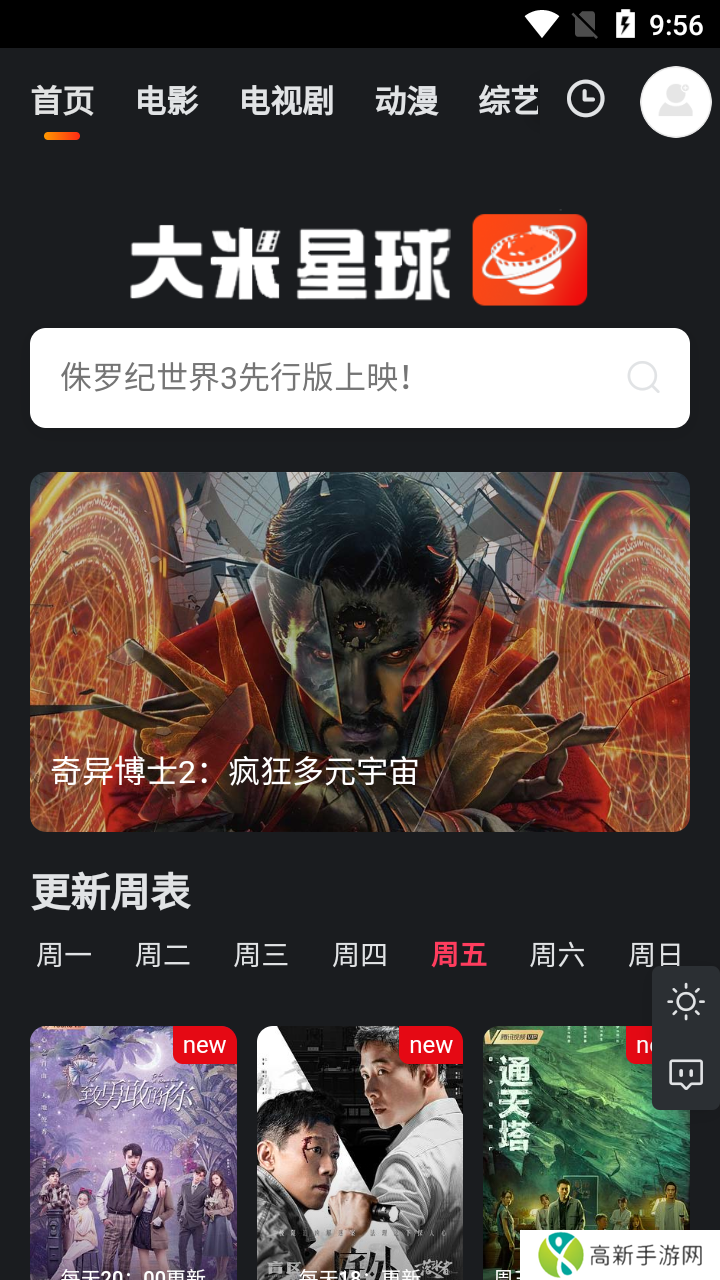Click the 大米星球 app logo icon
The height and width of the screenshot is (1280, 720).
point(529,259)
